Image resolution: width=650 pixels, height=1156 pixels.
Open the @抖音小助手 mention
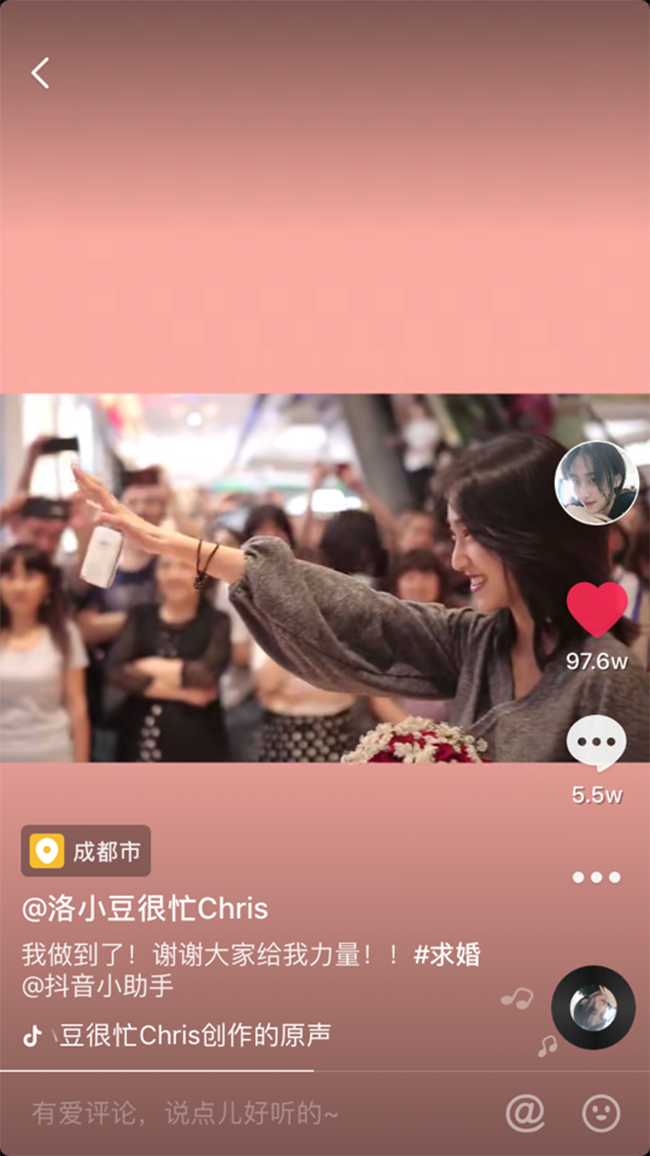[x=98, y=986]
